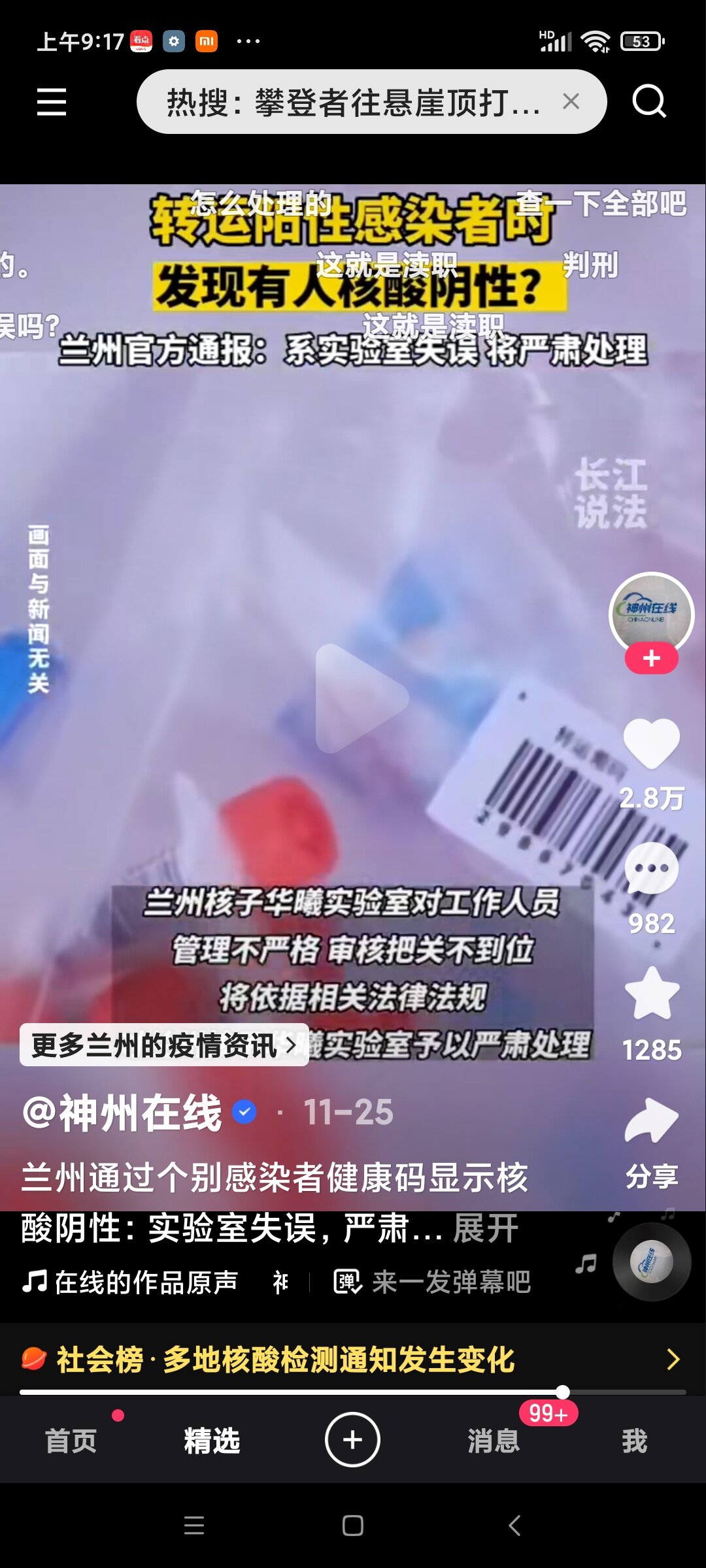Tap 来一发弹幕吧 to send danmaku
This screenshot has height=1568, width=706.
[x=433, y=1282]
